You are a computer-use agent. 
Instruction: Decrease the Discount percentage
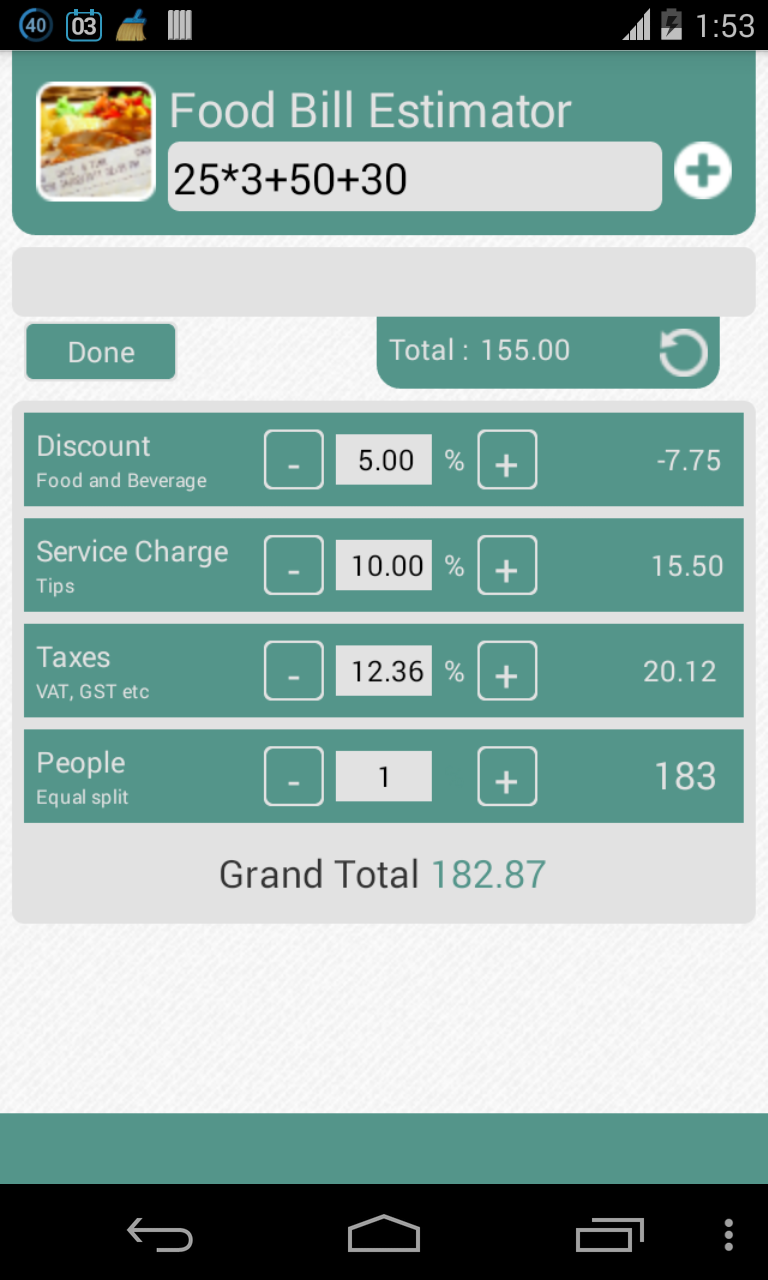coord(294,460)
